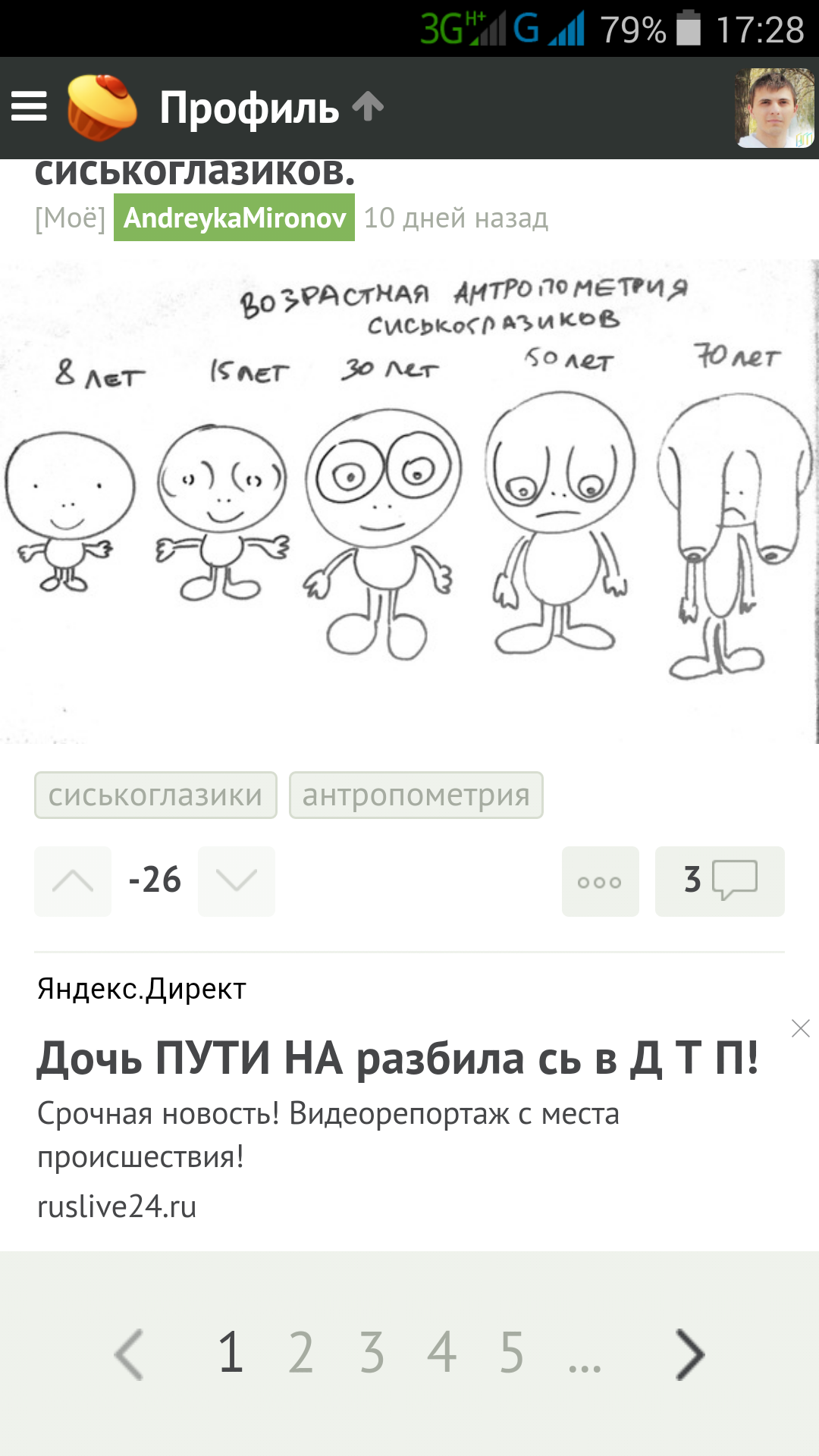This screenshot has height=1456, width=819.
Task: Tap the AndreykaMironov author tag
Action: tap(234, 218)
